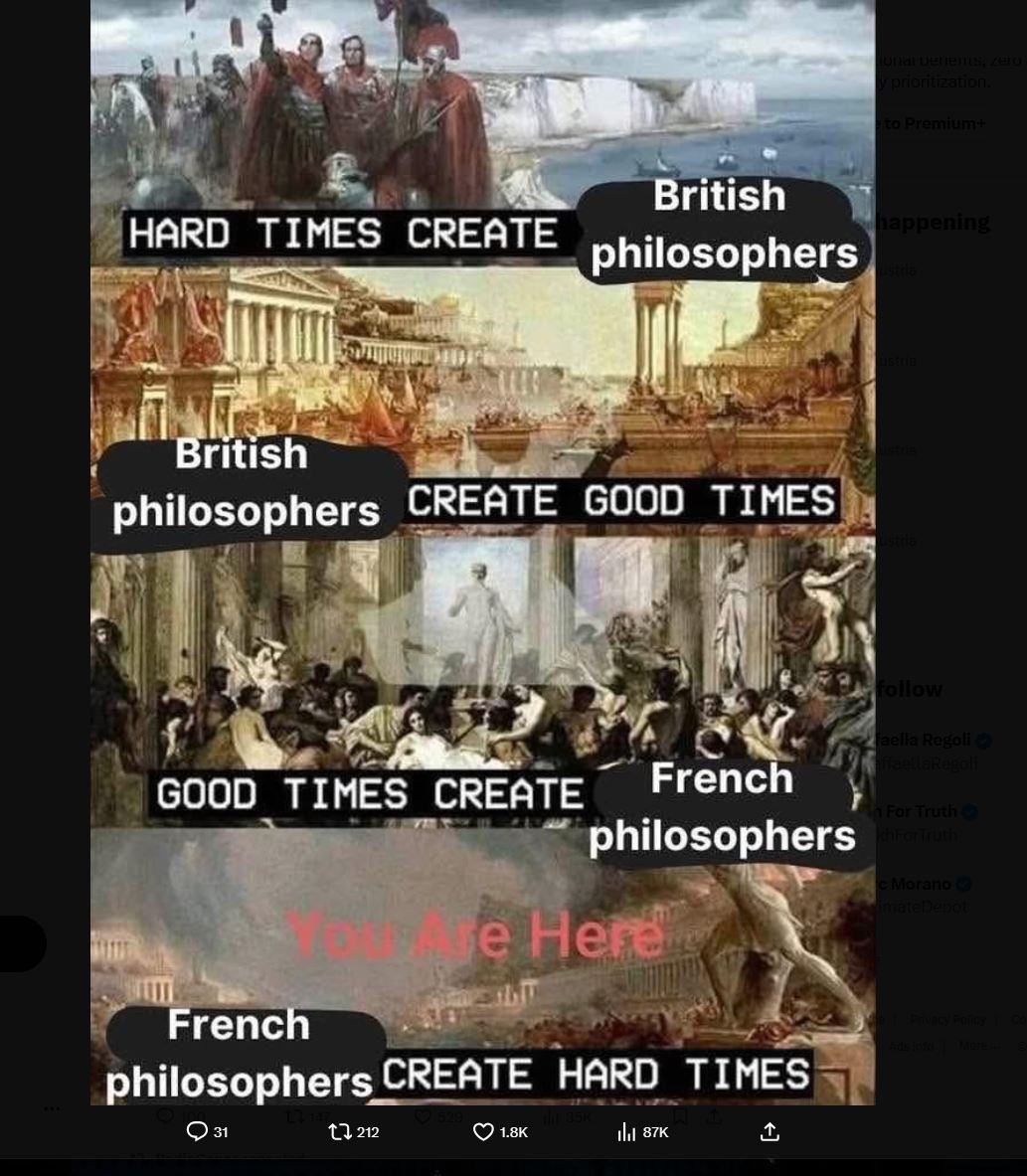Share this post via share icon
This screenshot has height=1176, width=1027.
click(x=770, y=1131)
